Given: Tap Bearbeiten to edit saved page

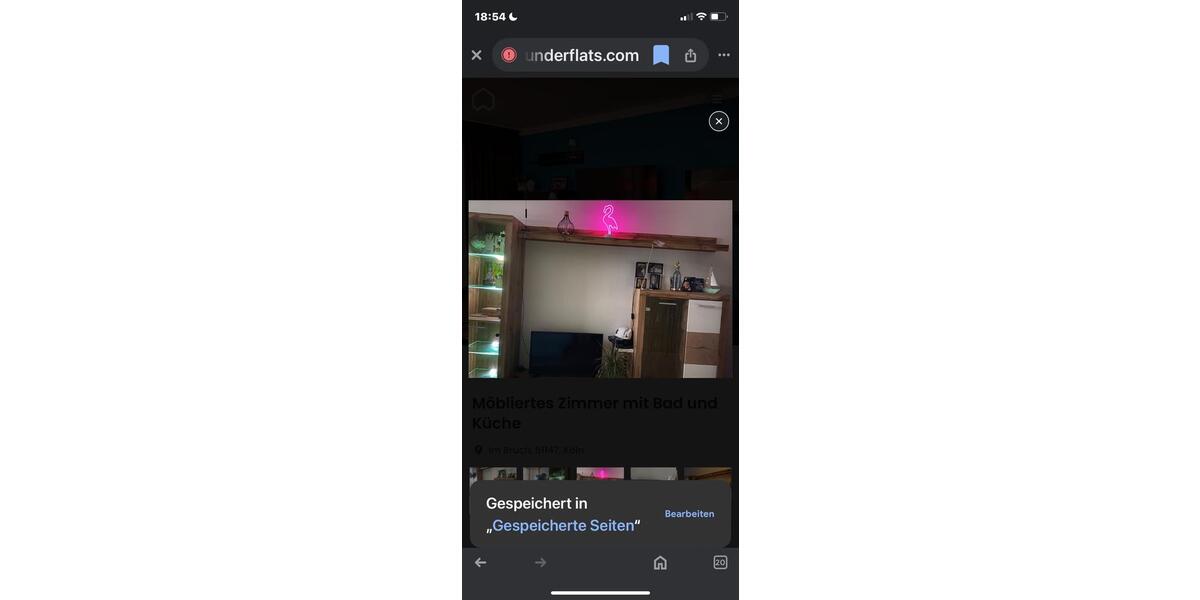Looking at the screenshot, I should click(689, 514).
